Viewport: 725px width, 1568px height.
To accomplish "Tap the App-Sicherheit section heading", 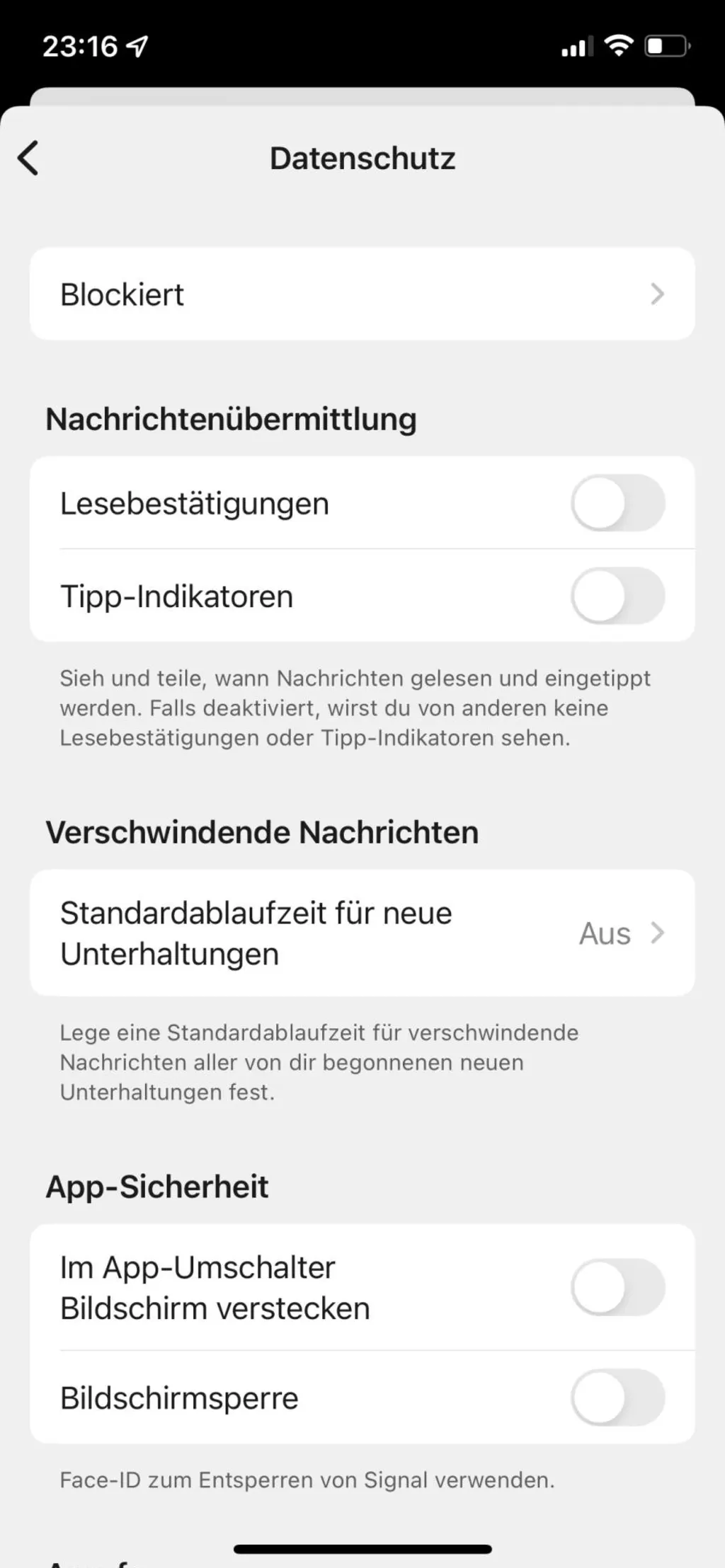I will coord(157,1186).
